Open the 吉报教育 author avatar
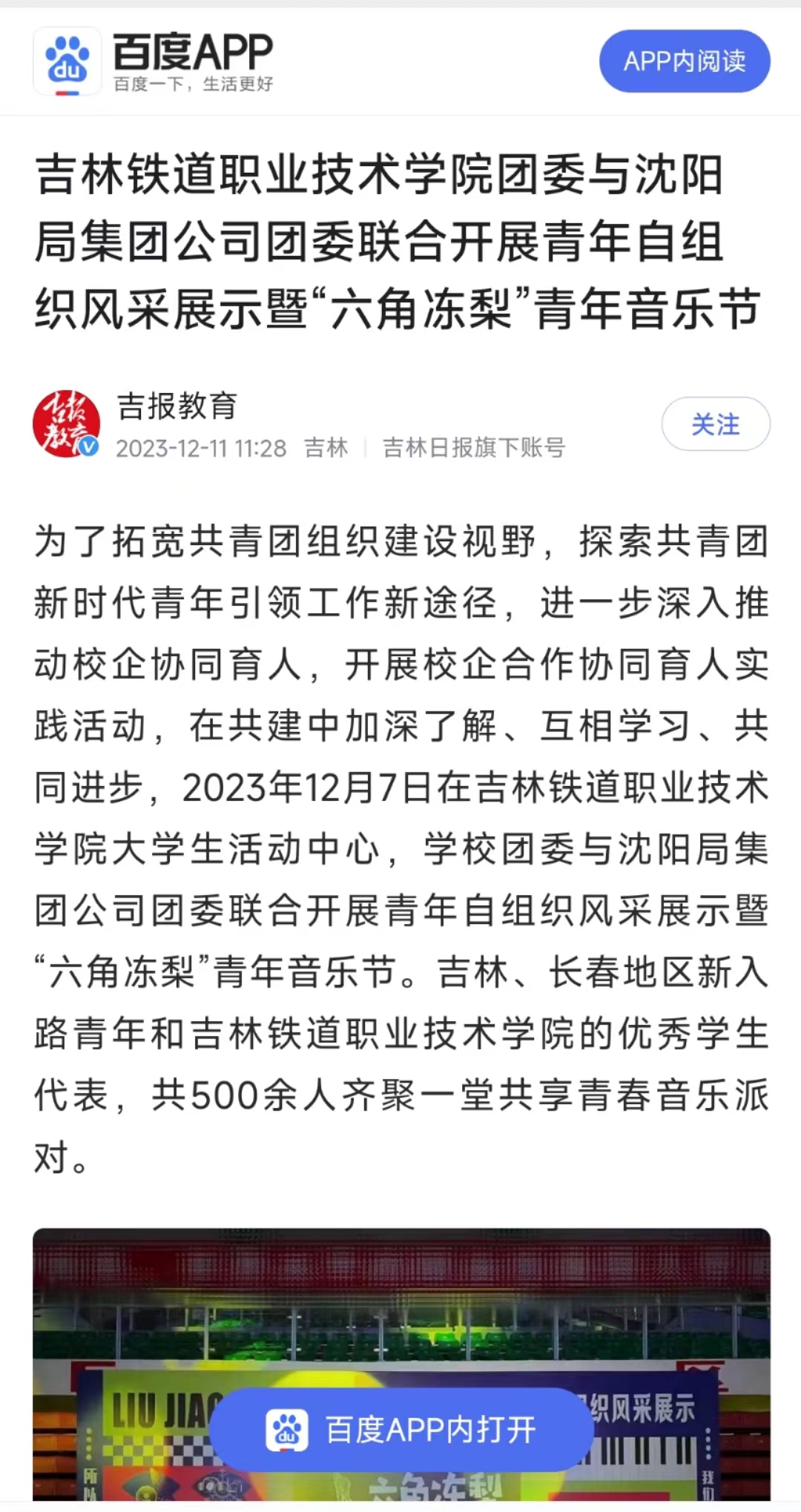Screen dimensions: 801x1512 (x=67, y=424)
